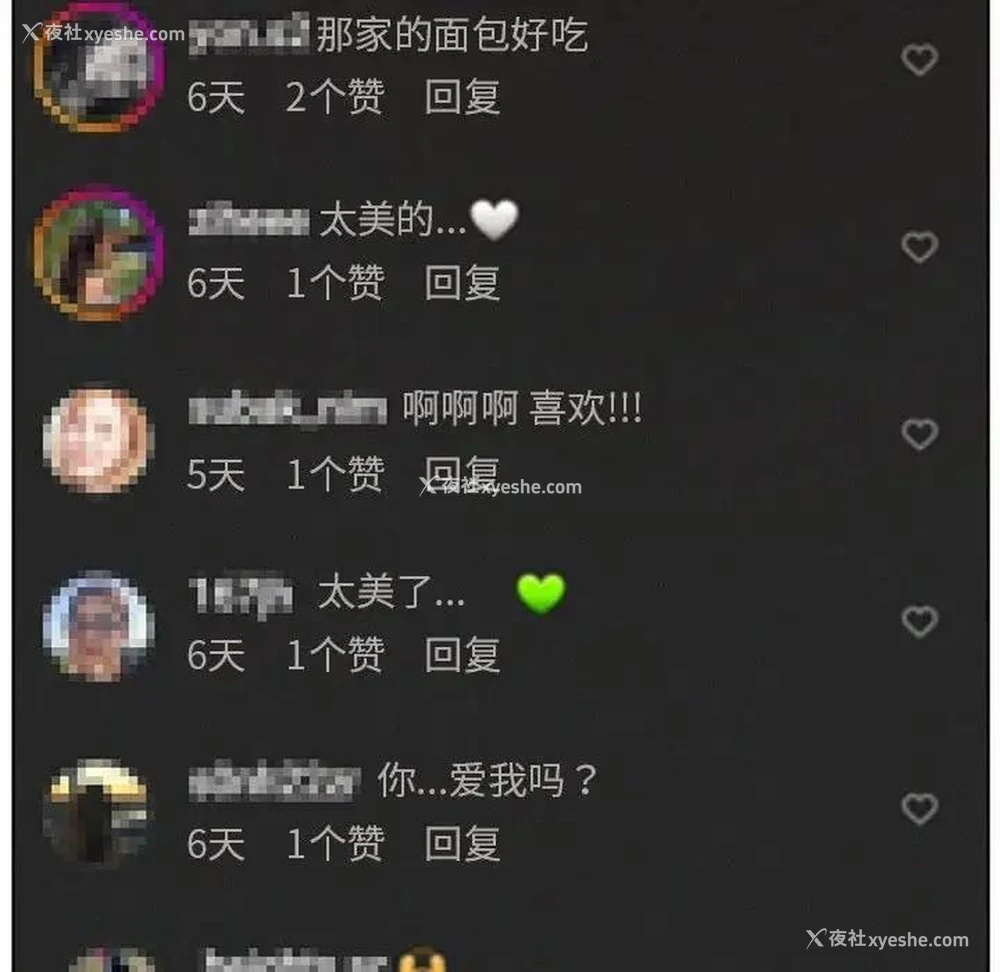The height and width of the screenshot is (972, 1000).
Task: Reply to the comment 啊啊啊 喜欢!!!
Action: [x=462, y=471]
